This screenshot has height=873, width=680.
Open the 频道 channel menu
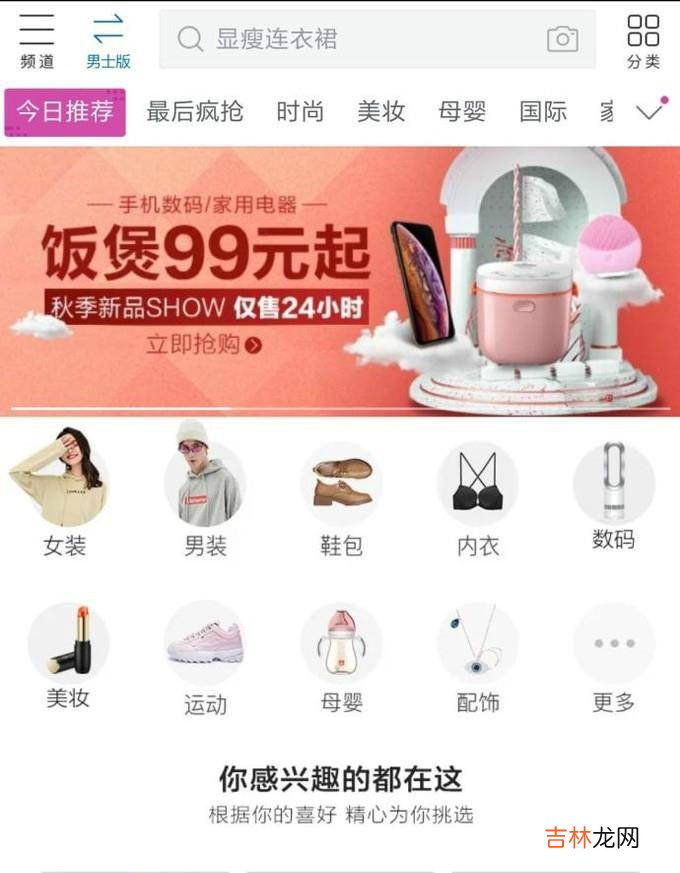pyautogui.click(x=37, y=40)
